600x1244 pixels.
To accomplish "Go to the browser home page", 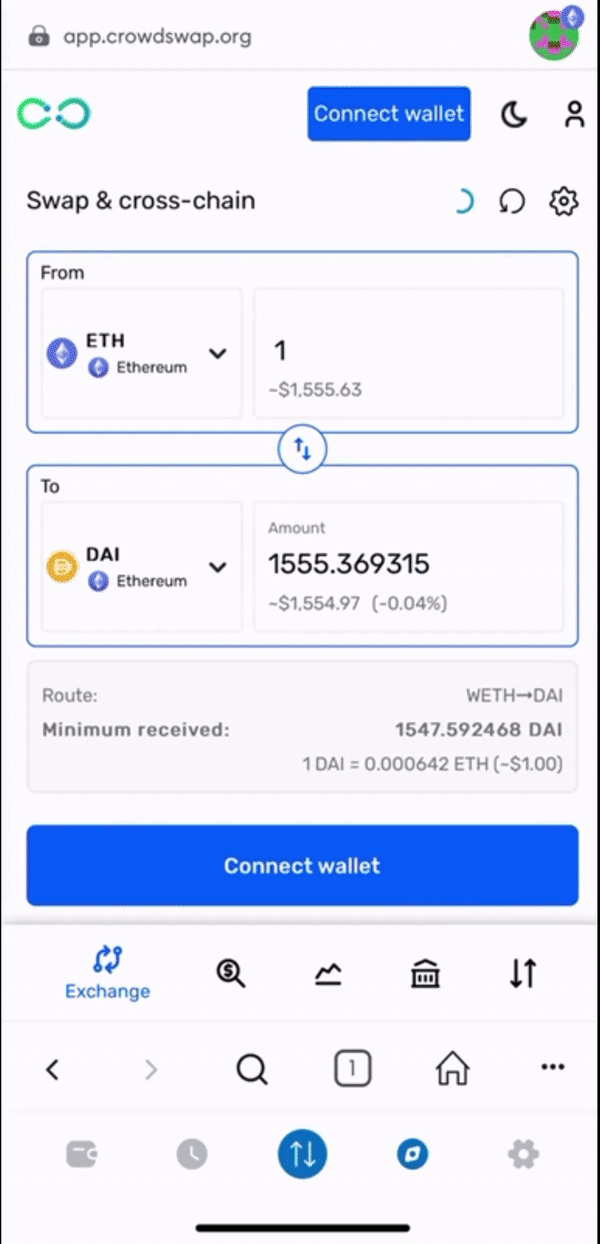I will click(x=452, y=1070).
